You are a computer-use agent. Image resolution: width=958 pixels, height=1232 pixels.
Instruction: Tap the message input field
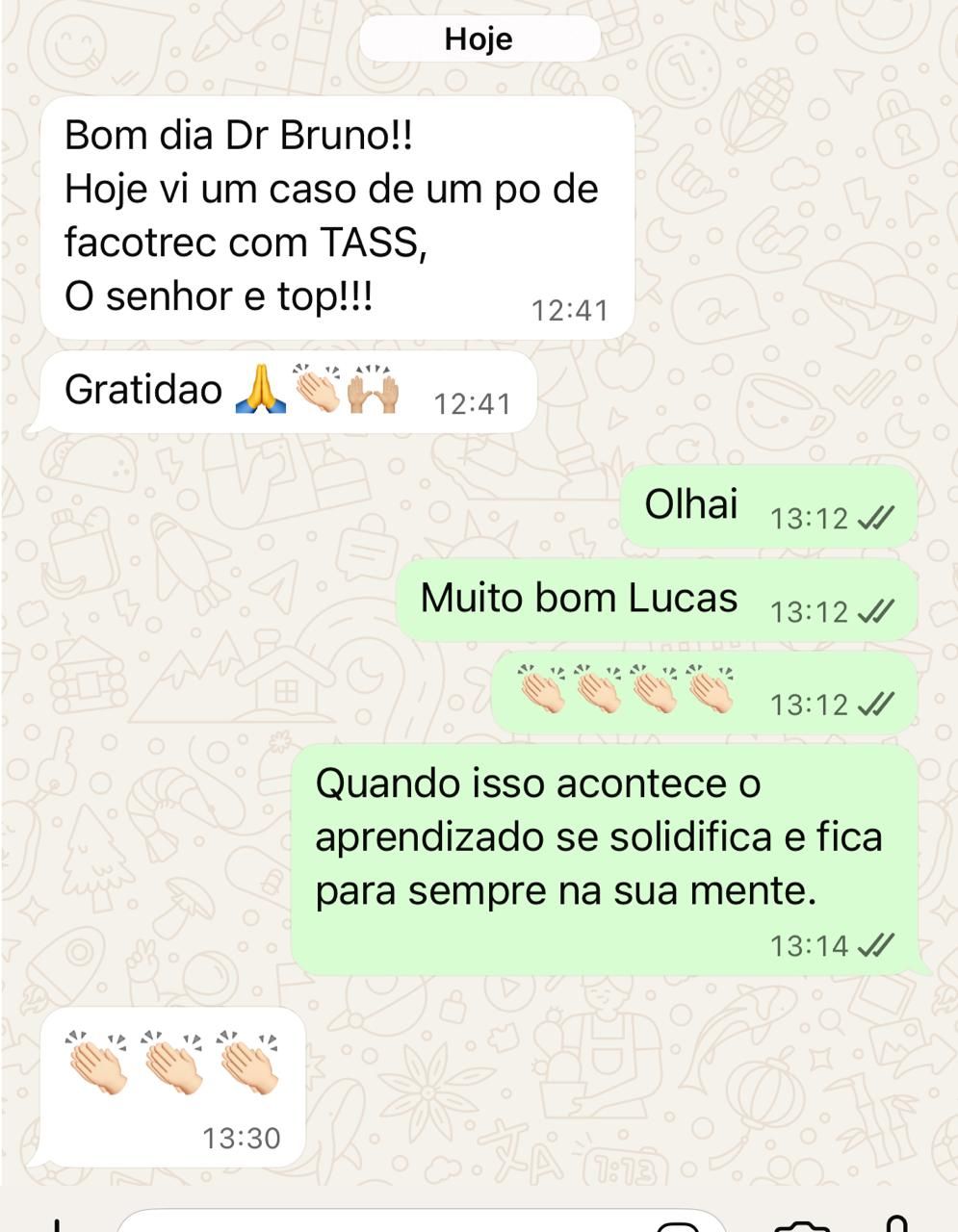385,1222
